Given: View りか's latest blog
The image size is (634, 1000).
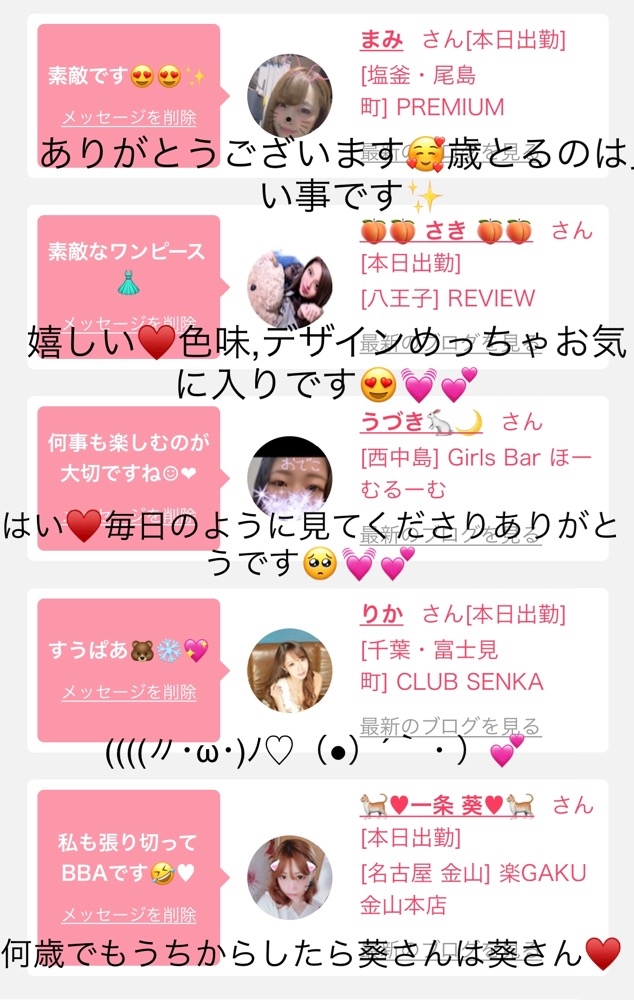Looking at the screenshot, I should coord(449,726).
